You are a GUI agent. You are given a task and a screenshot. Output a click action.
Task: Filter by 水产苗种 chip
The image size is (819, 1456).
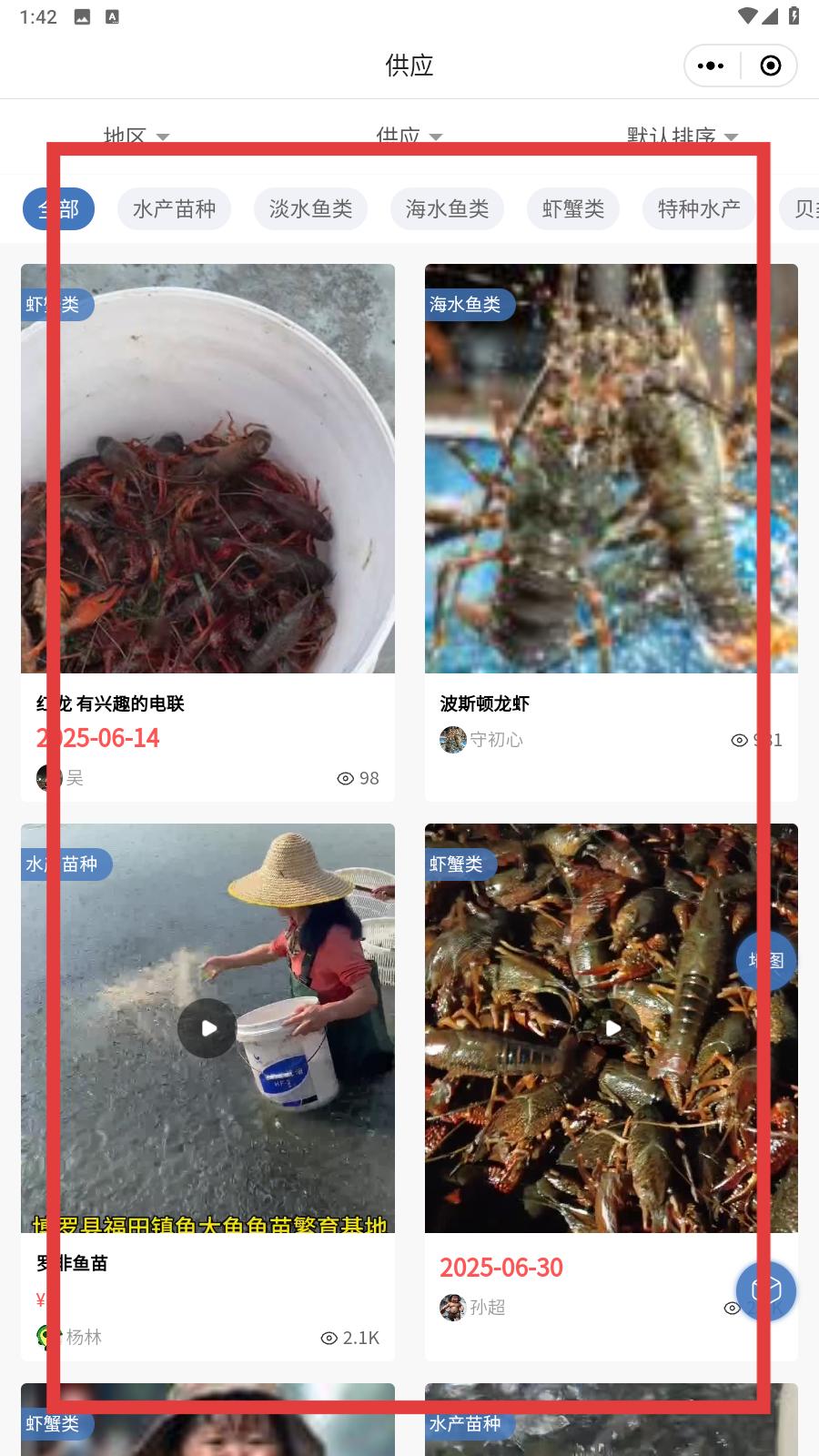click(x=174, y=208)
